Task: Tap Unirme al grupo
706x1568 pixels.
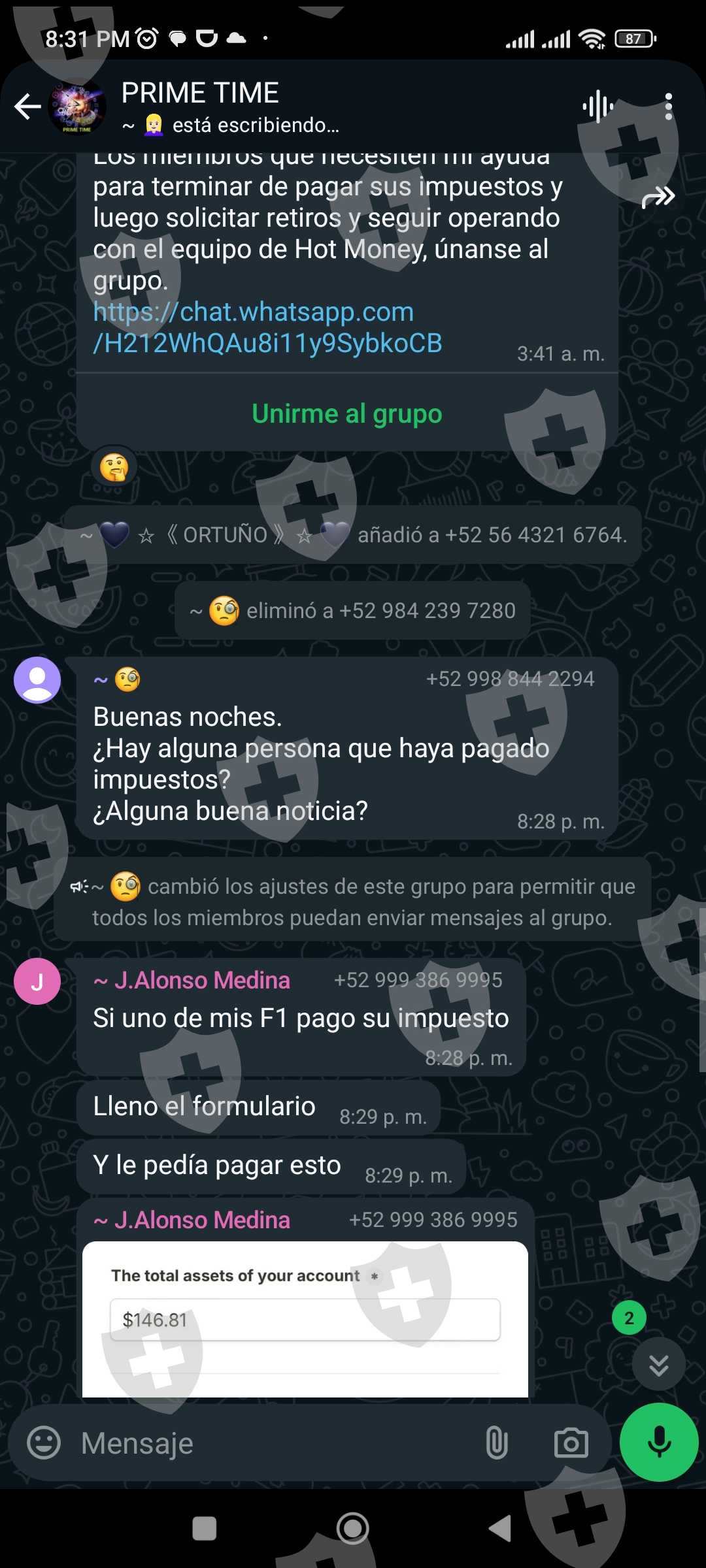Action: point(347,414)
